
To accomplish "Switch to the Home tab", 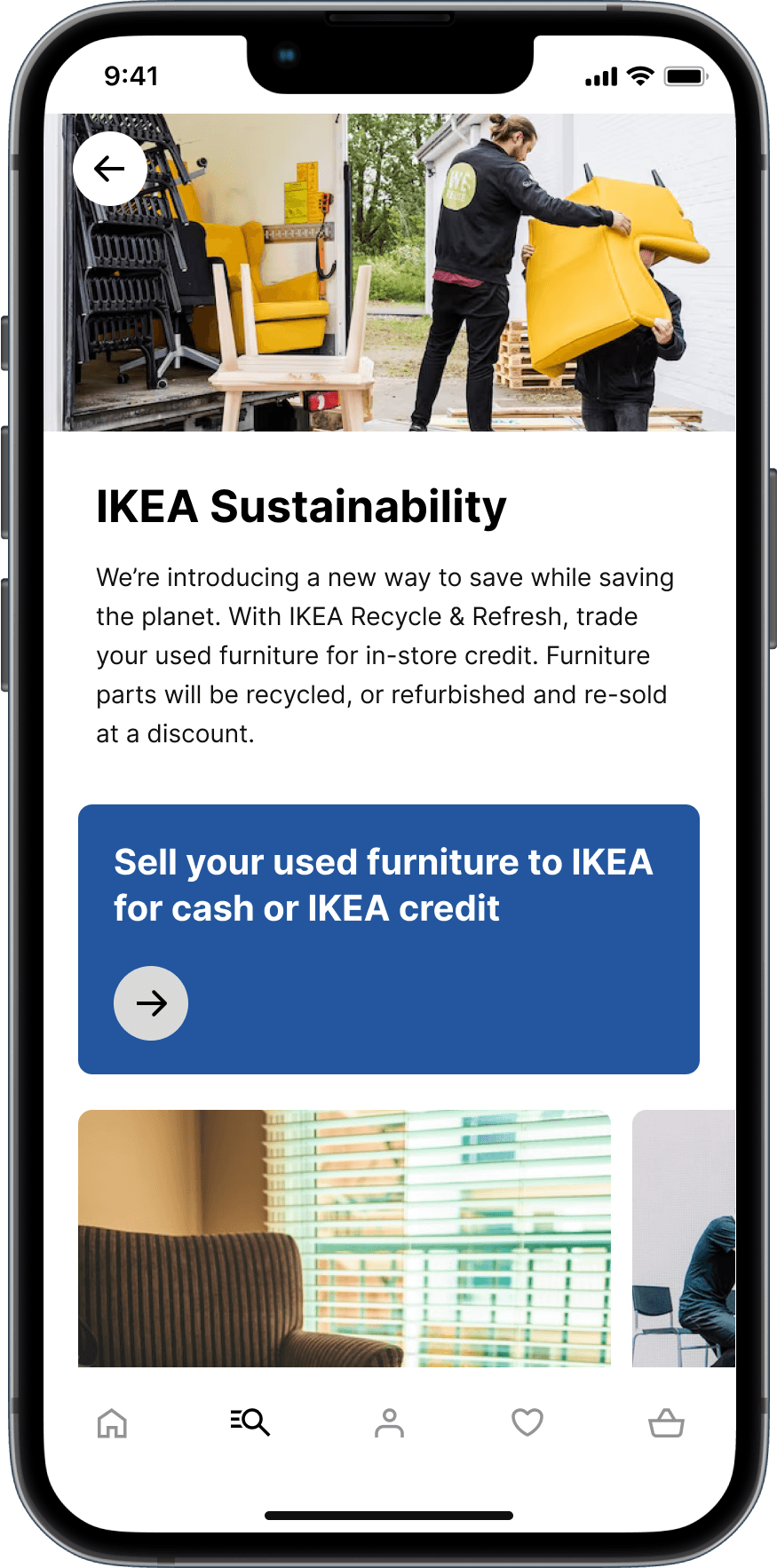I will [112, 1423].
